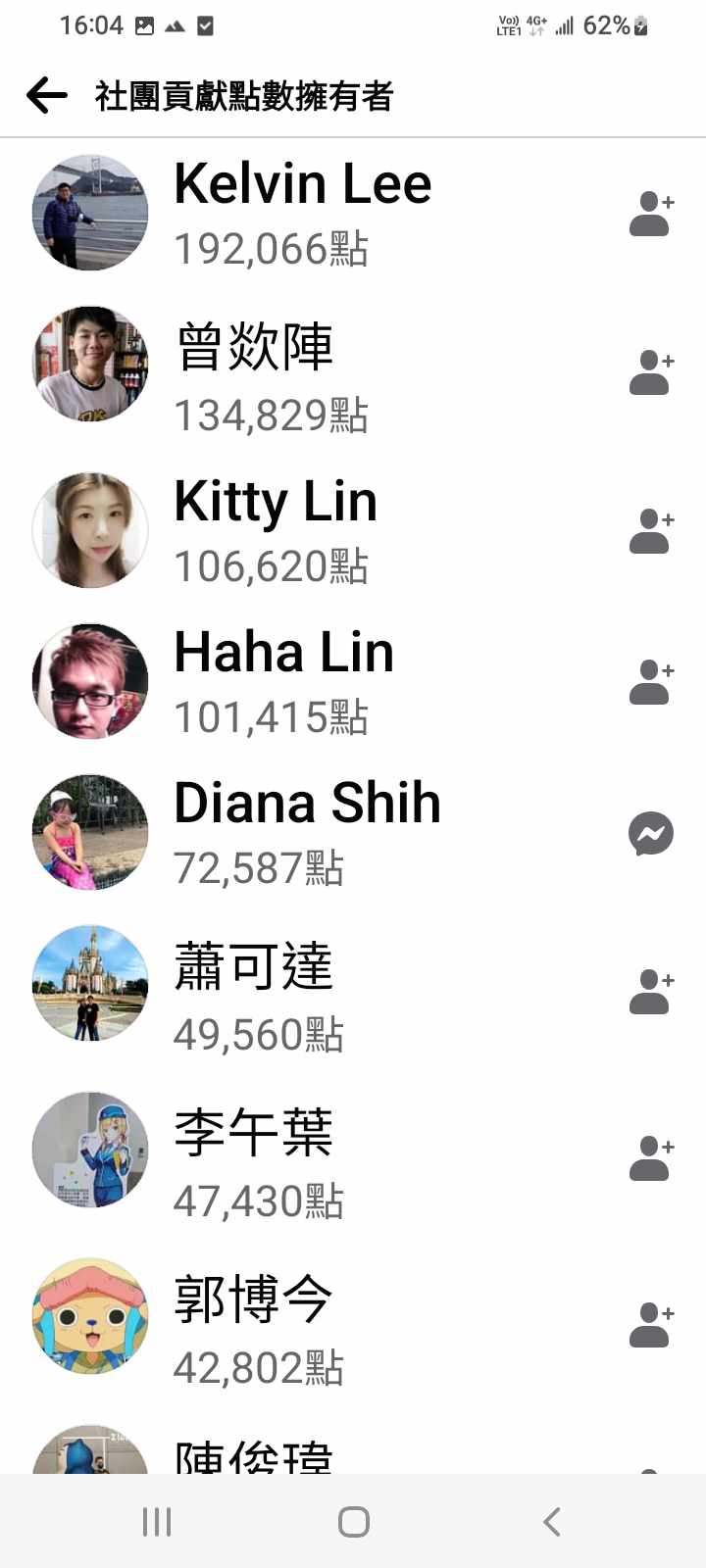Add Kelvin Lee as a friend
The image size is (706, 1568).
(x=651, y=214)
